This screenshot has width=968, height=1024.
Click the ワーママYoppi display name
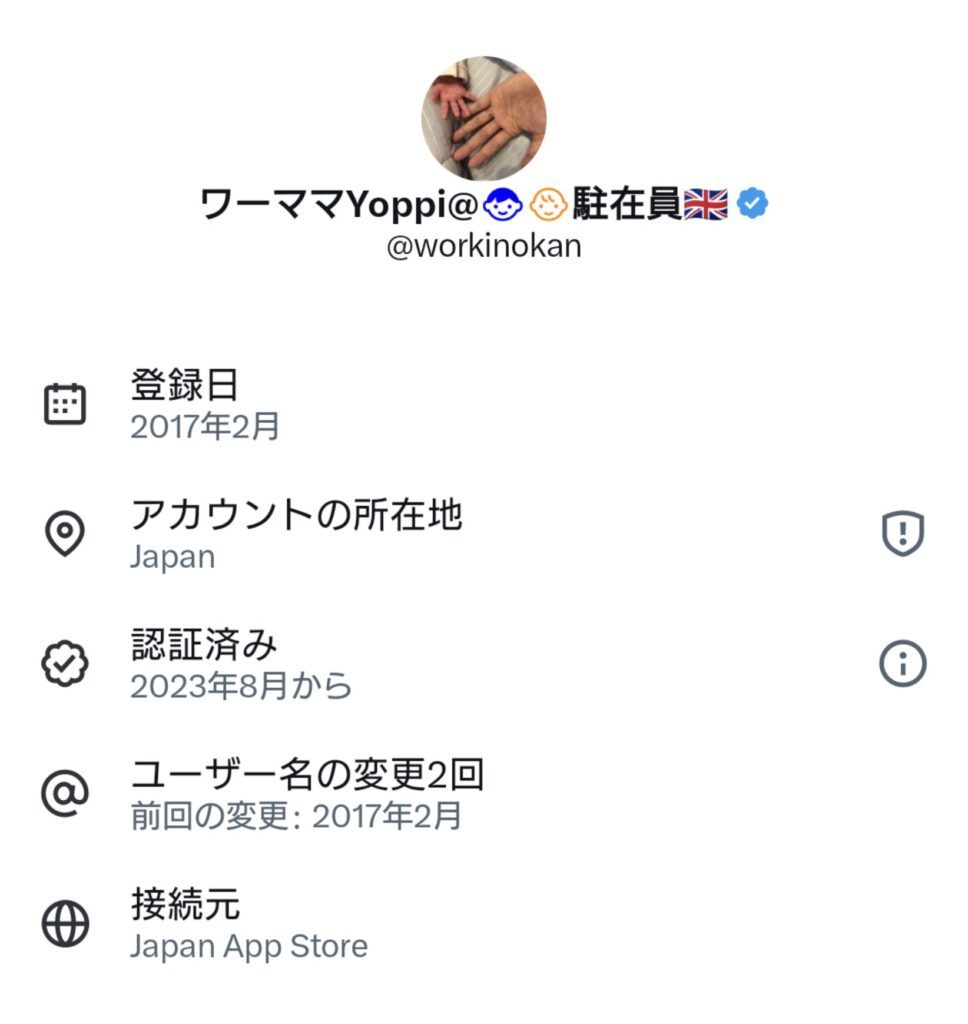tap(320, 203)
